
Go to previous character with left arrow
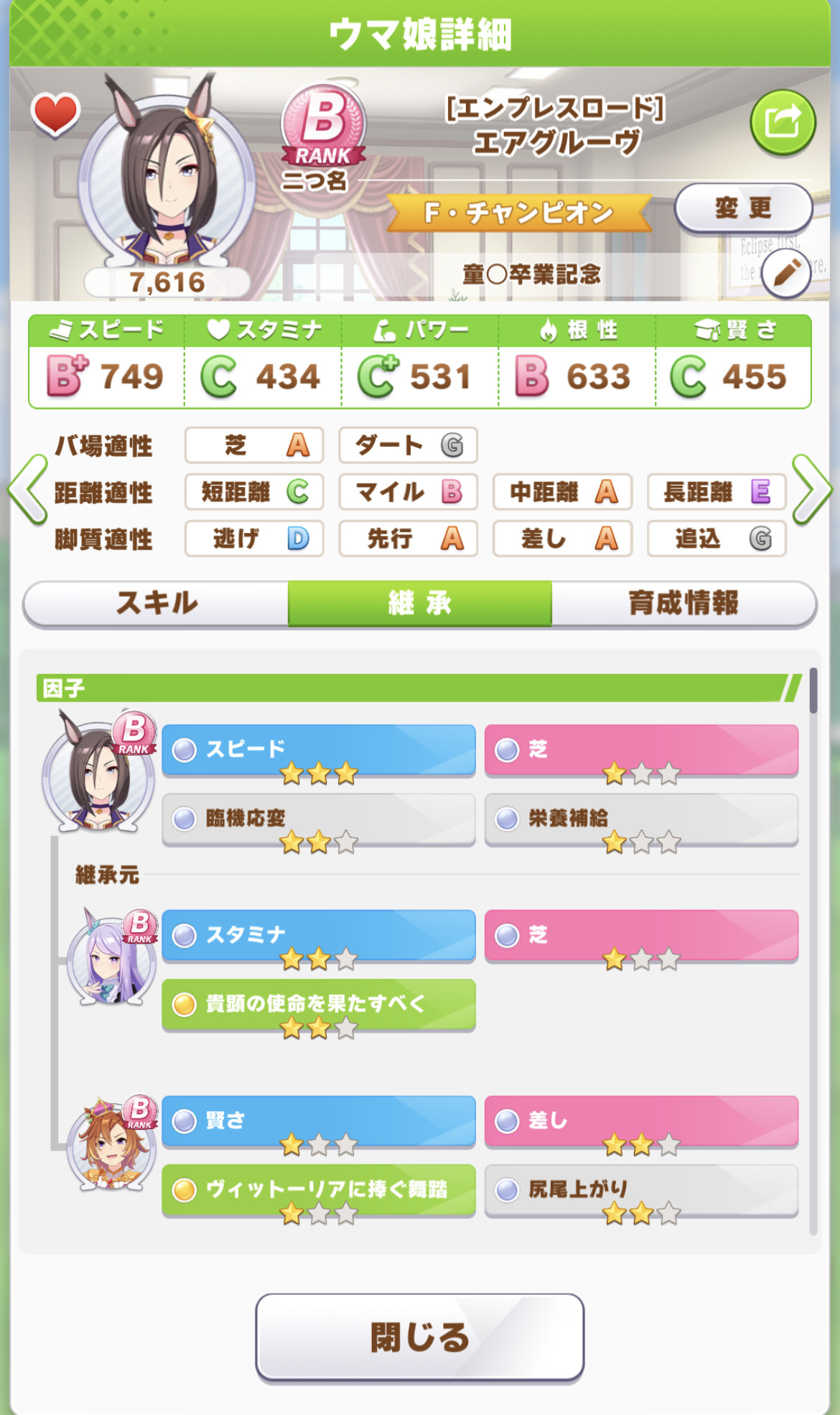27,490
